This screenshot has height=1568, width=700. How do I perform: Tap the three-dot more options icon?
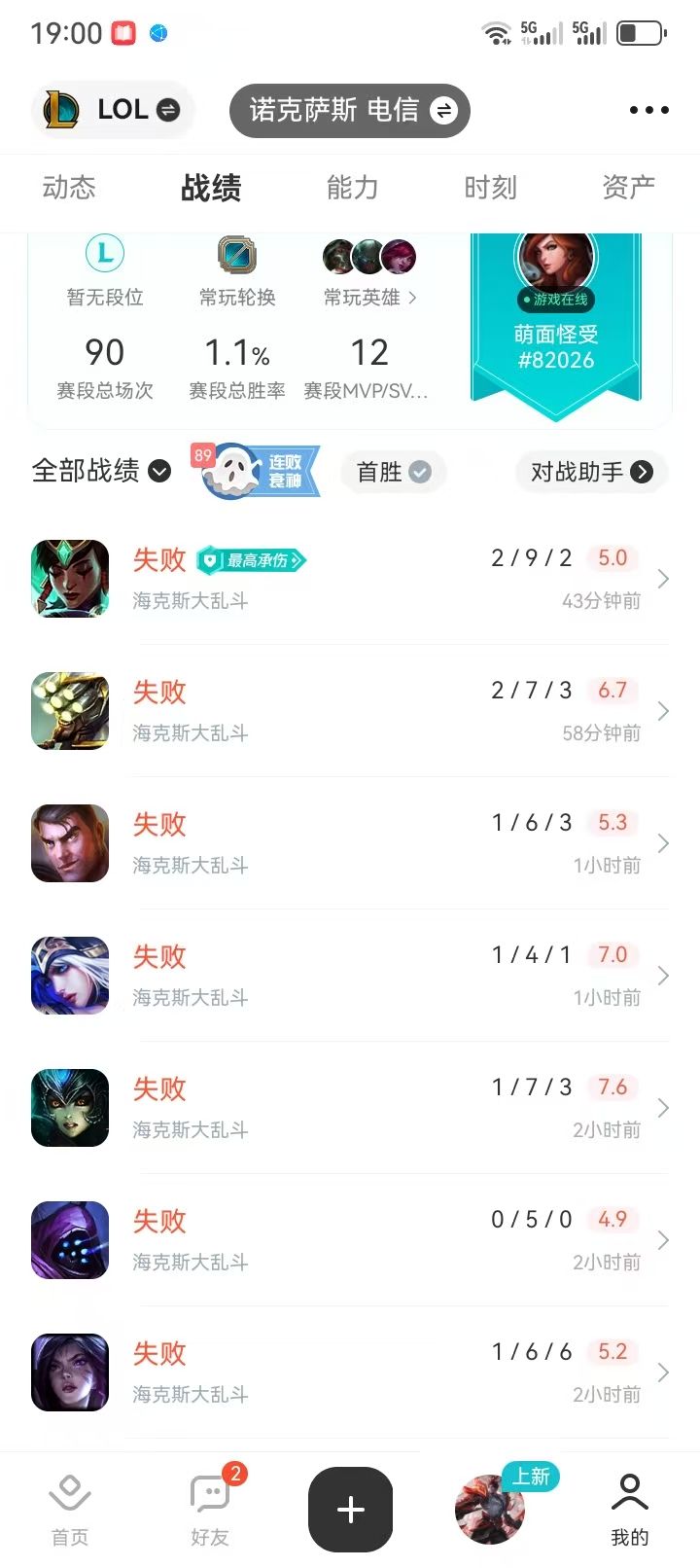click(x=647, y=109)
